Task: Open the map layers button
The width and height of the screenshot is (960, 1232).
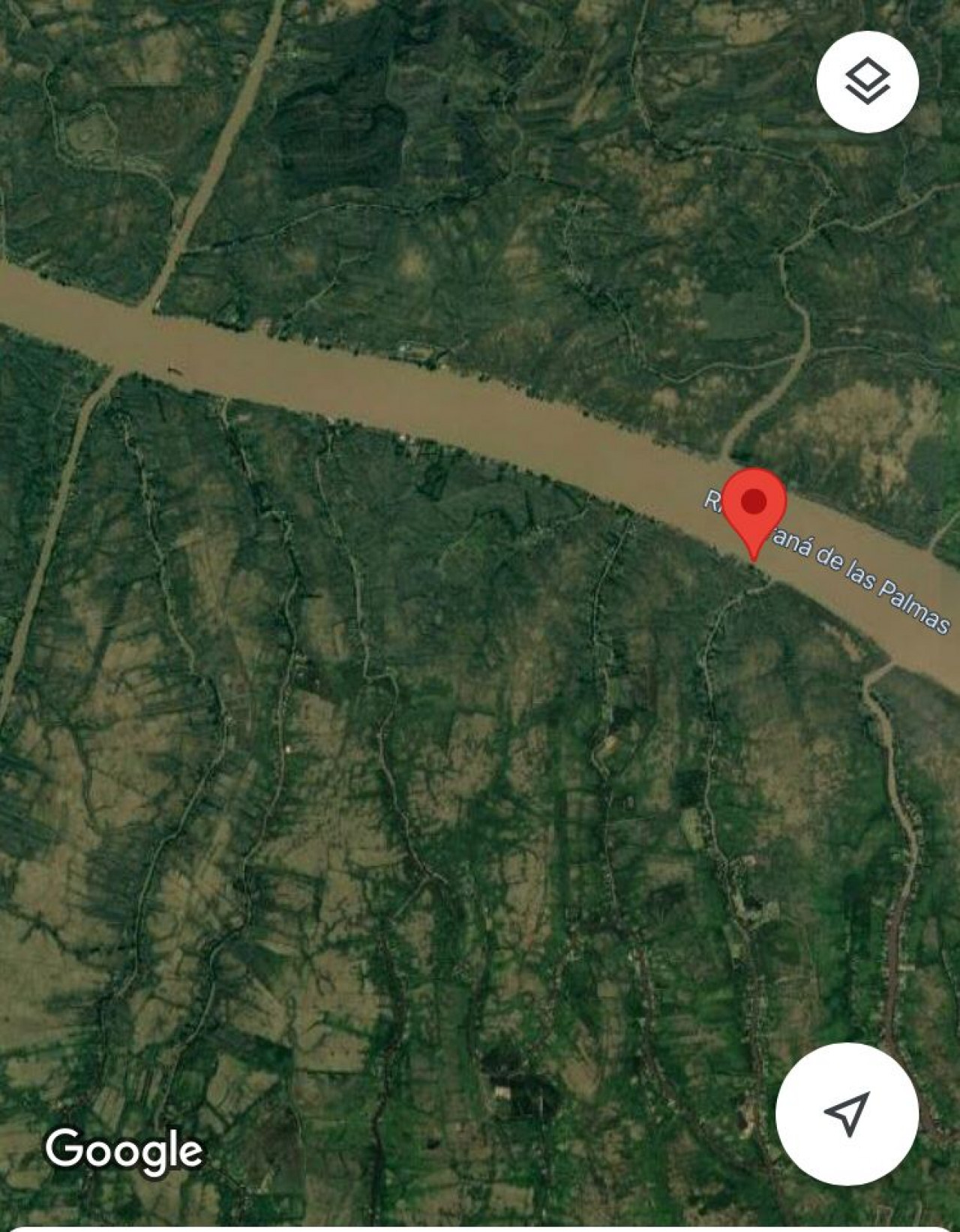Action: pos(867,82)
